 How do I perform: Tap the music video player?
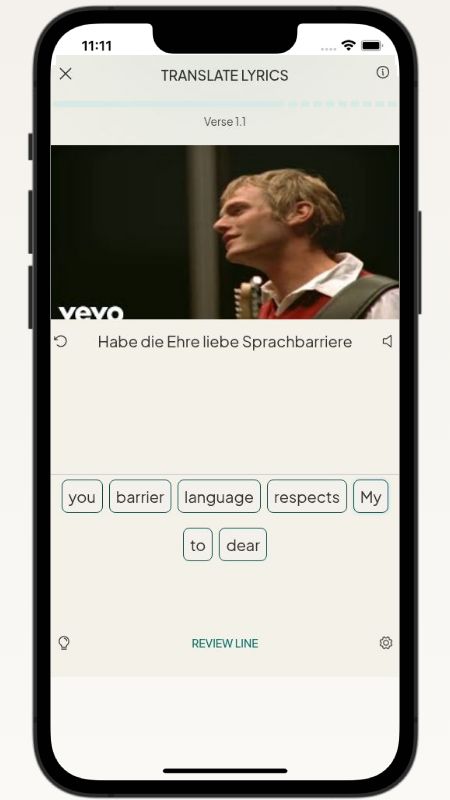225,232
